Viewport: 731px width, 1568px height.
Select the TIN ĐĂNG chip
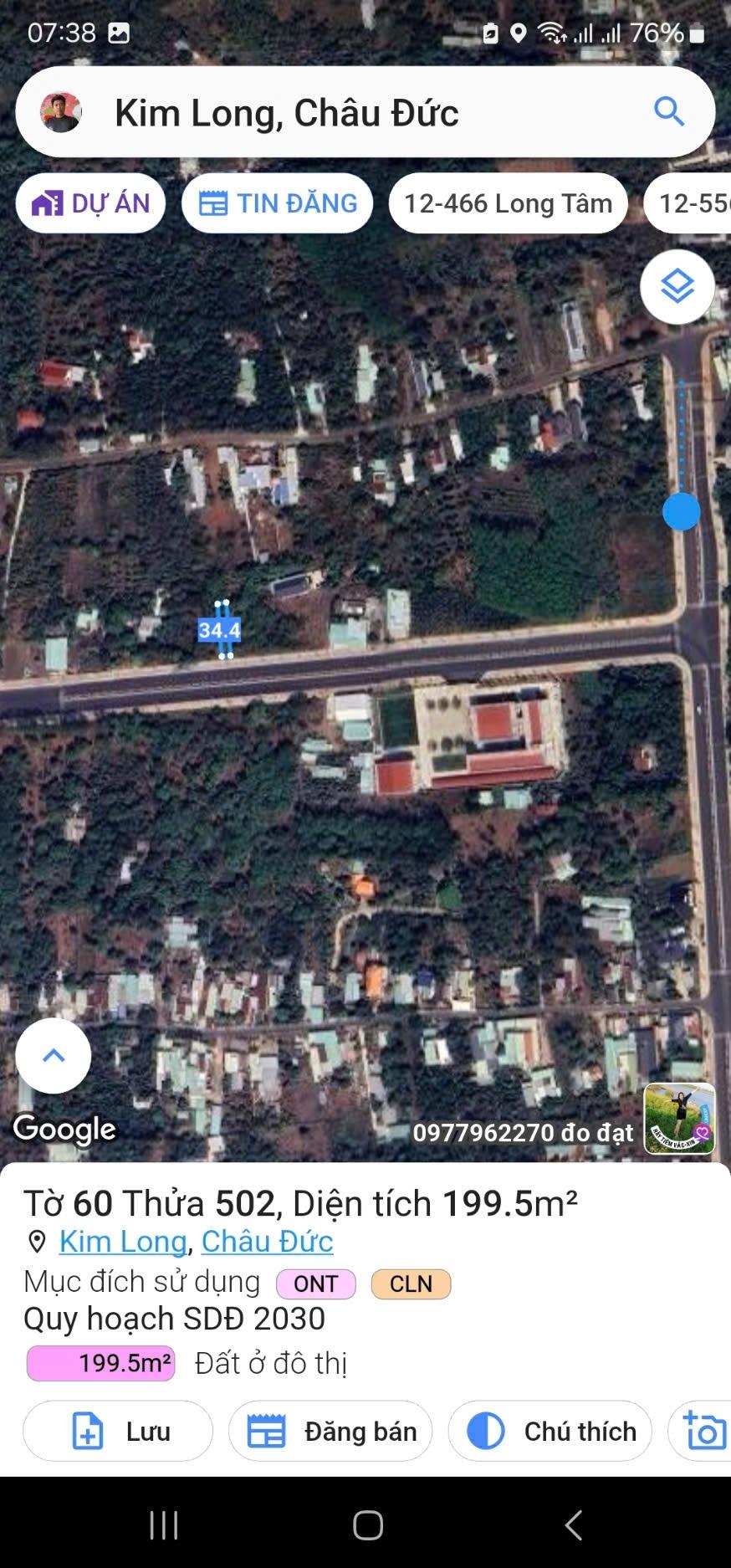coord(277,203)
